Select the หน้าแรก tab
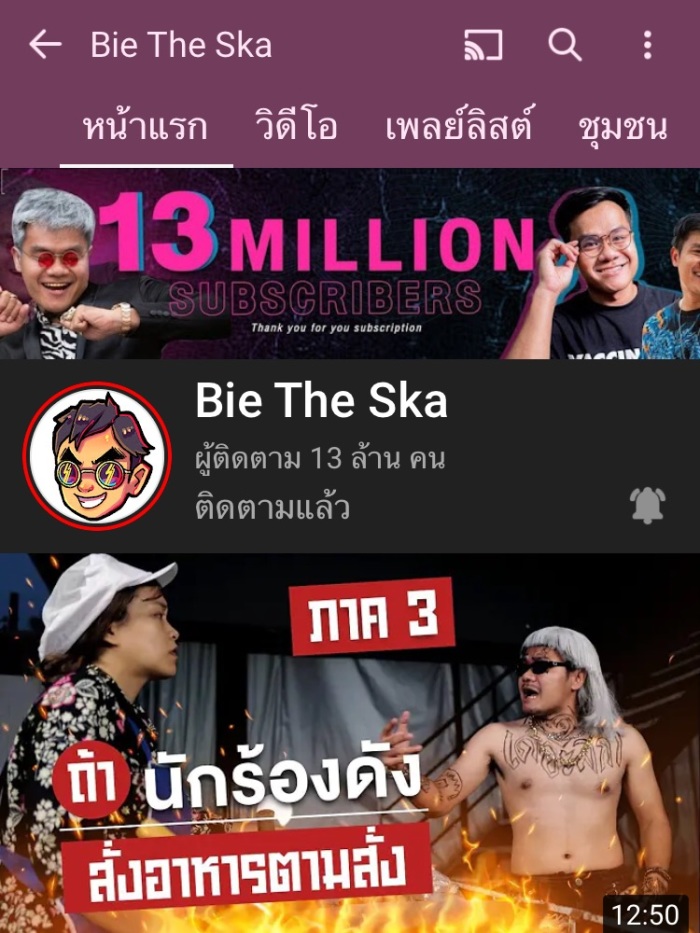The height and width of the screenshot is (933, 700). click(146, 127)
